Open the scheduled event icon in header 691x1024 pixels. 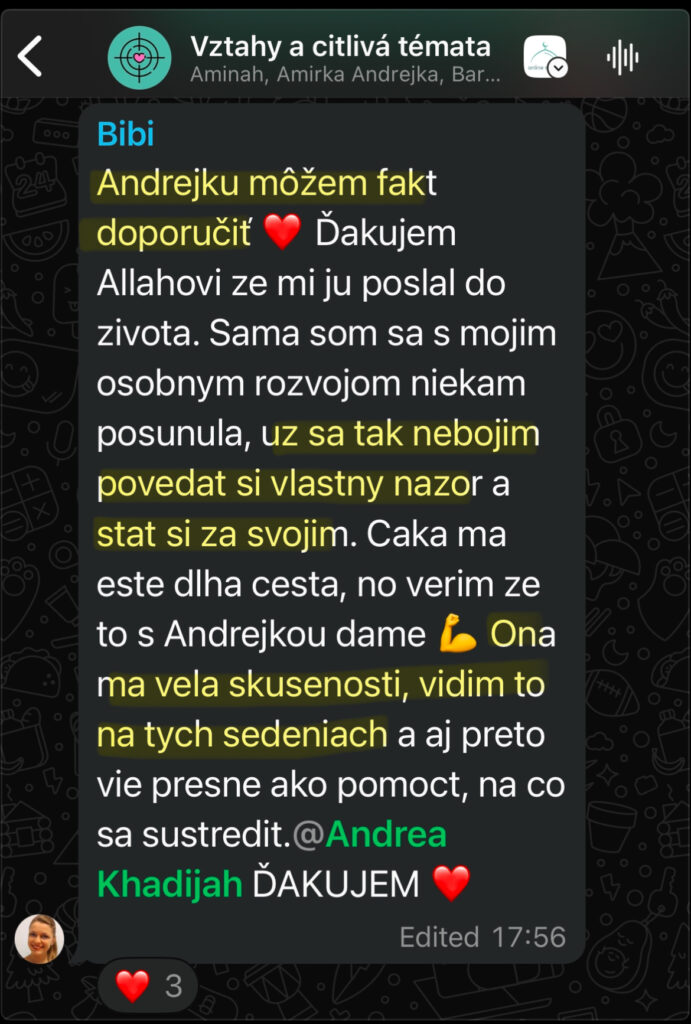click(x=545, y=58)
